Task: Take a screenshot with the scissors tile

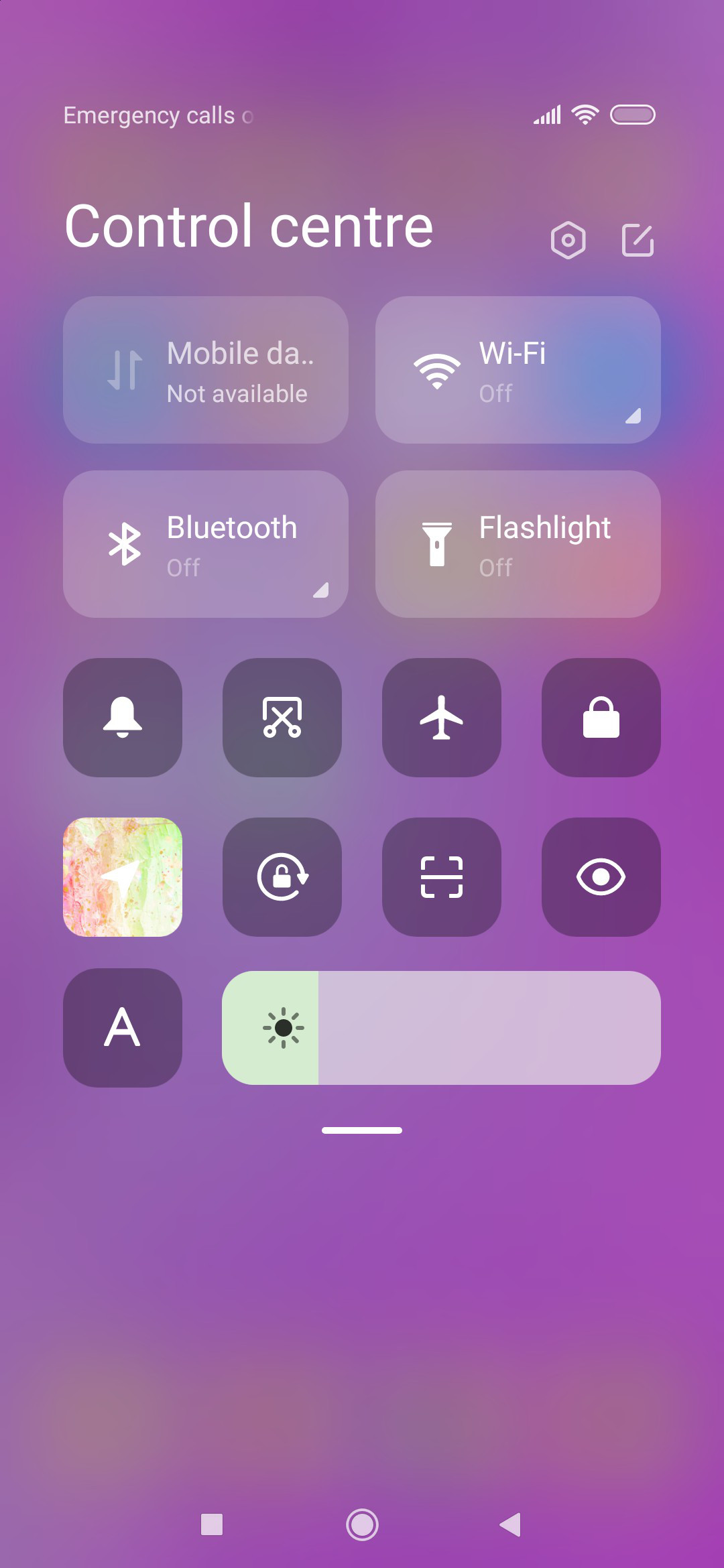Action: pyautogui.click(x=282, y=718)
